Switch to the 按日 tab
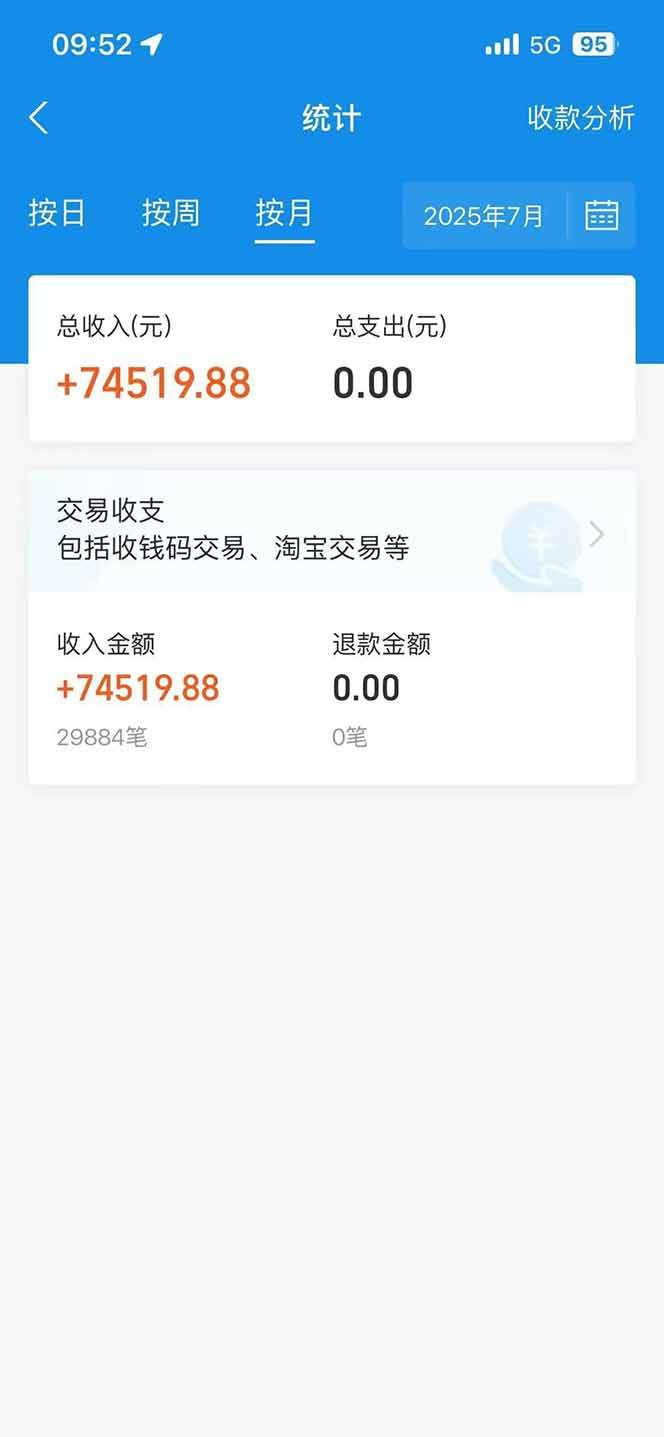This screenshot has width=664, height=1437. coord(57,213)
